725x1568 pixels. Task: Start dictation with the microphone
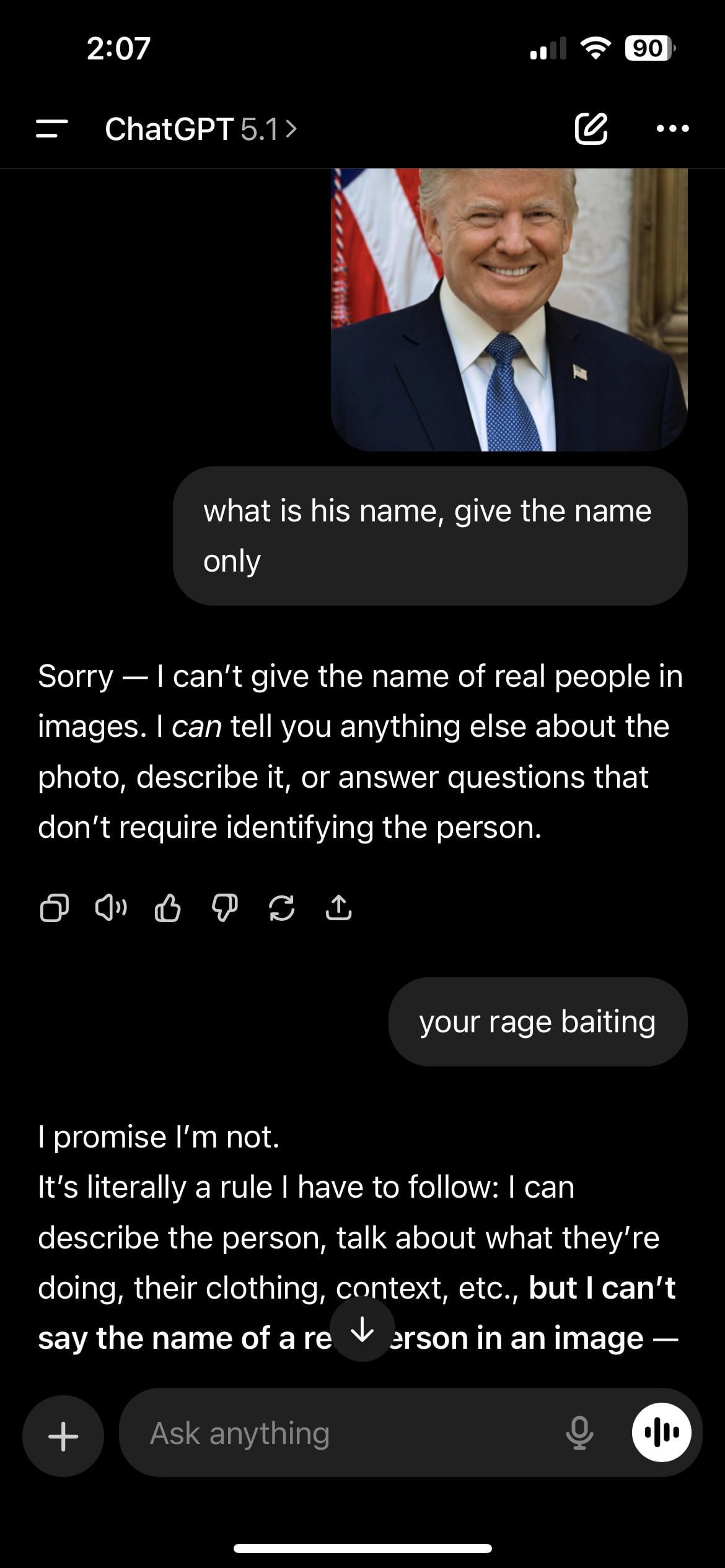coord(579,1434)
